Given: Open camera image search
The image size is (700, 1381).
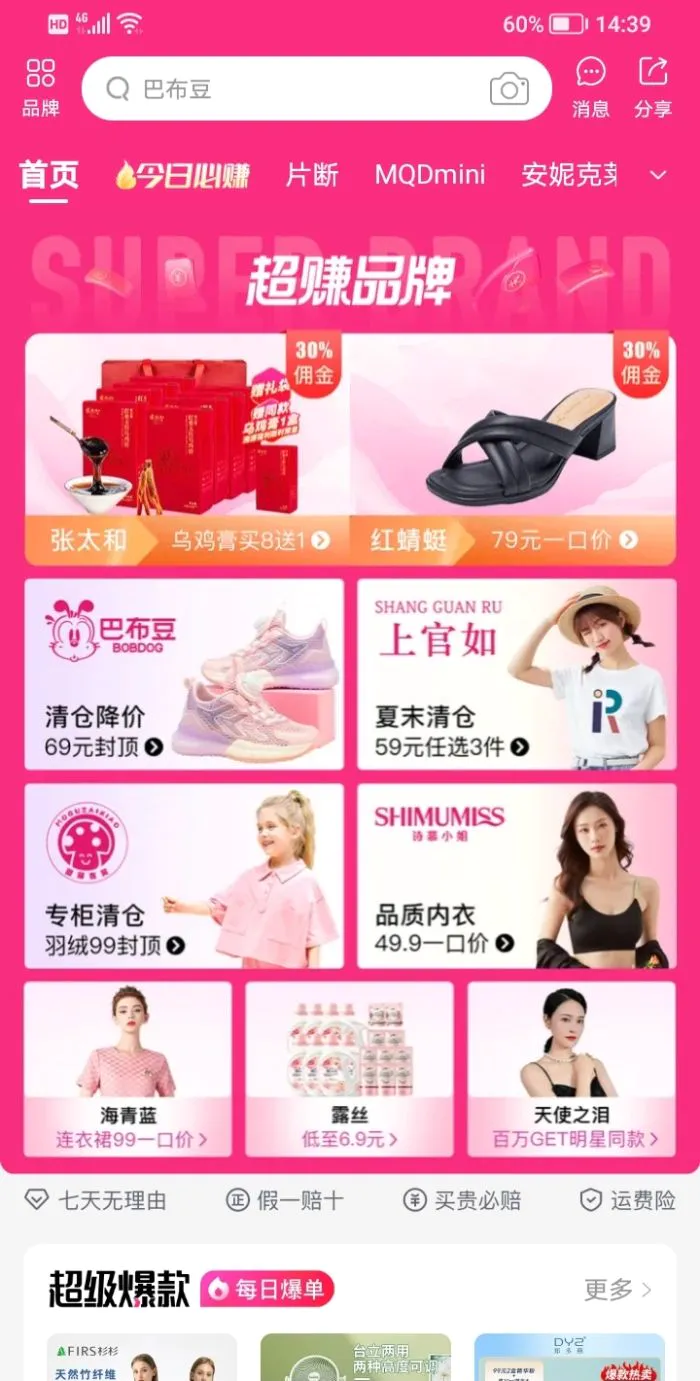Looking at the screenshot, I should click(509, 89).
